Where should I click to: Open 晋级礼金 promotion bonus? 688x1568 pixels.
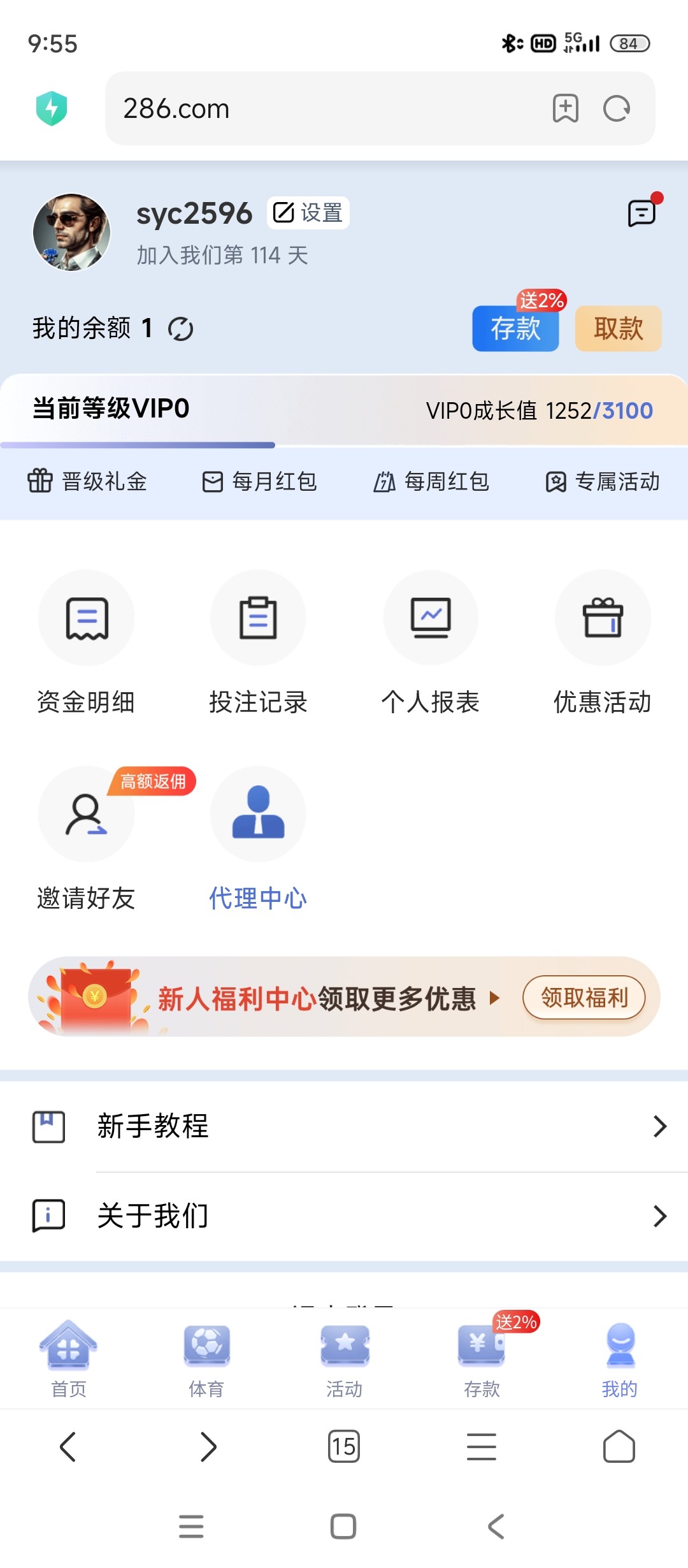tap(88, 481)
